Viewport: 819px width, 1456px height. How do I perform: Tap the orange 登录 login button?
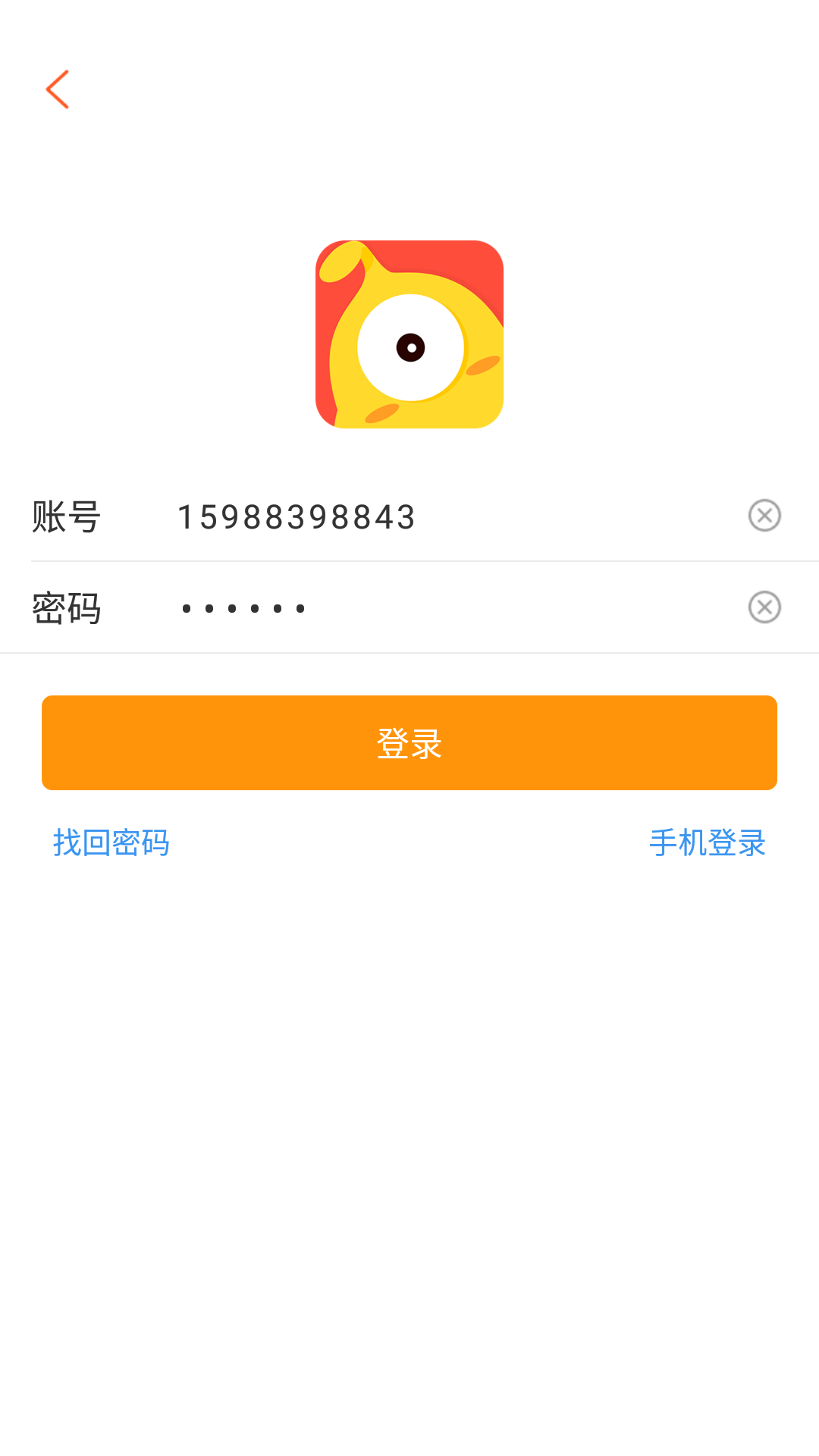(409, 743)
